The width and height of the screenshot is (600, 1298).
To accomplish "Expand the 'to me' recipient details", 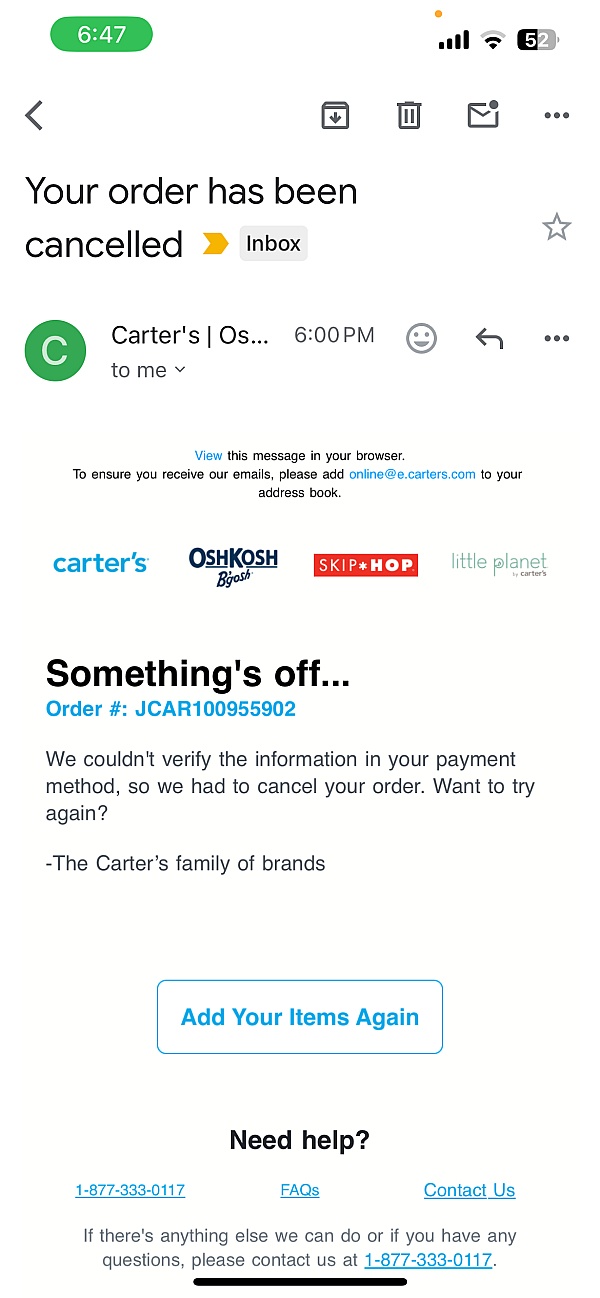I will [x=148, y=370].
